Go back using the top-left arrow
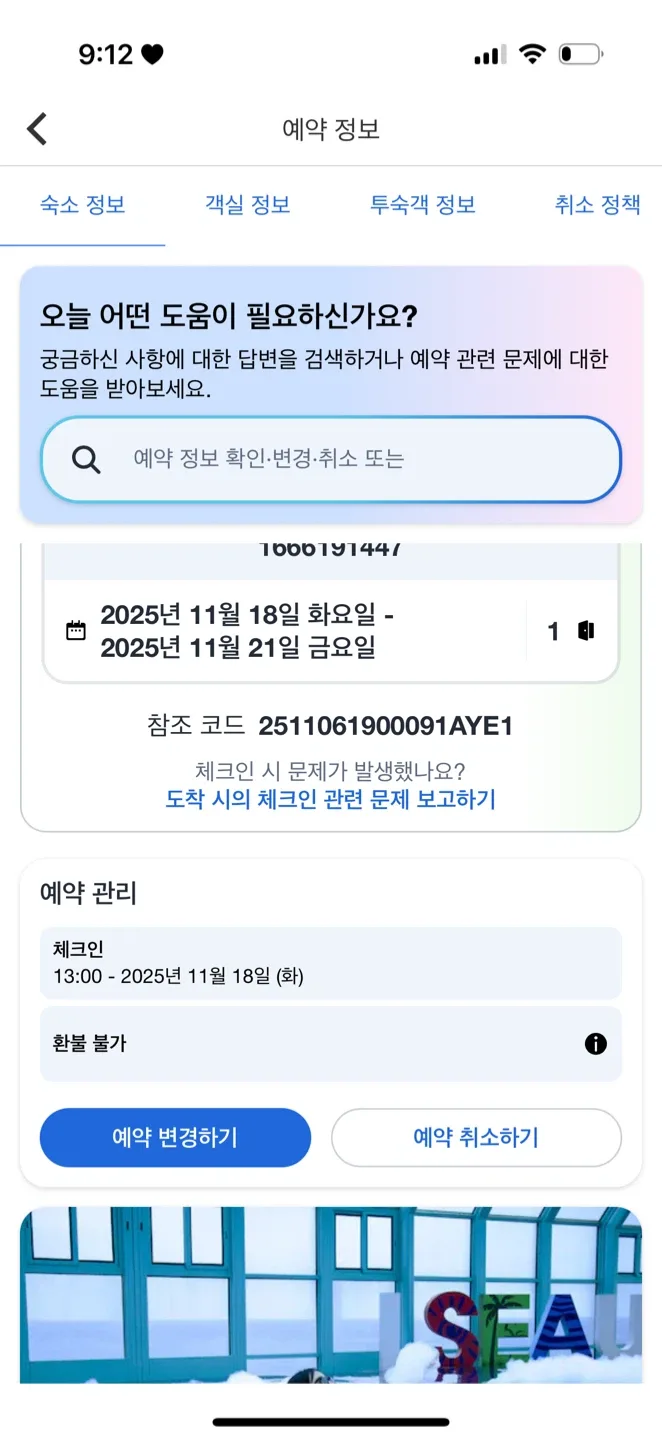Viewport: 662px width, 1440px height. pyautogui.click(x=37, y=129)
